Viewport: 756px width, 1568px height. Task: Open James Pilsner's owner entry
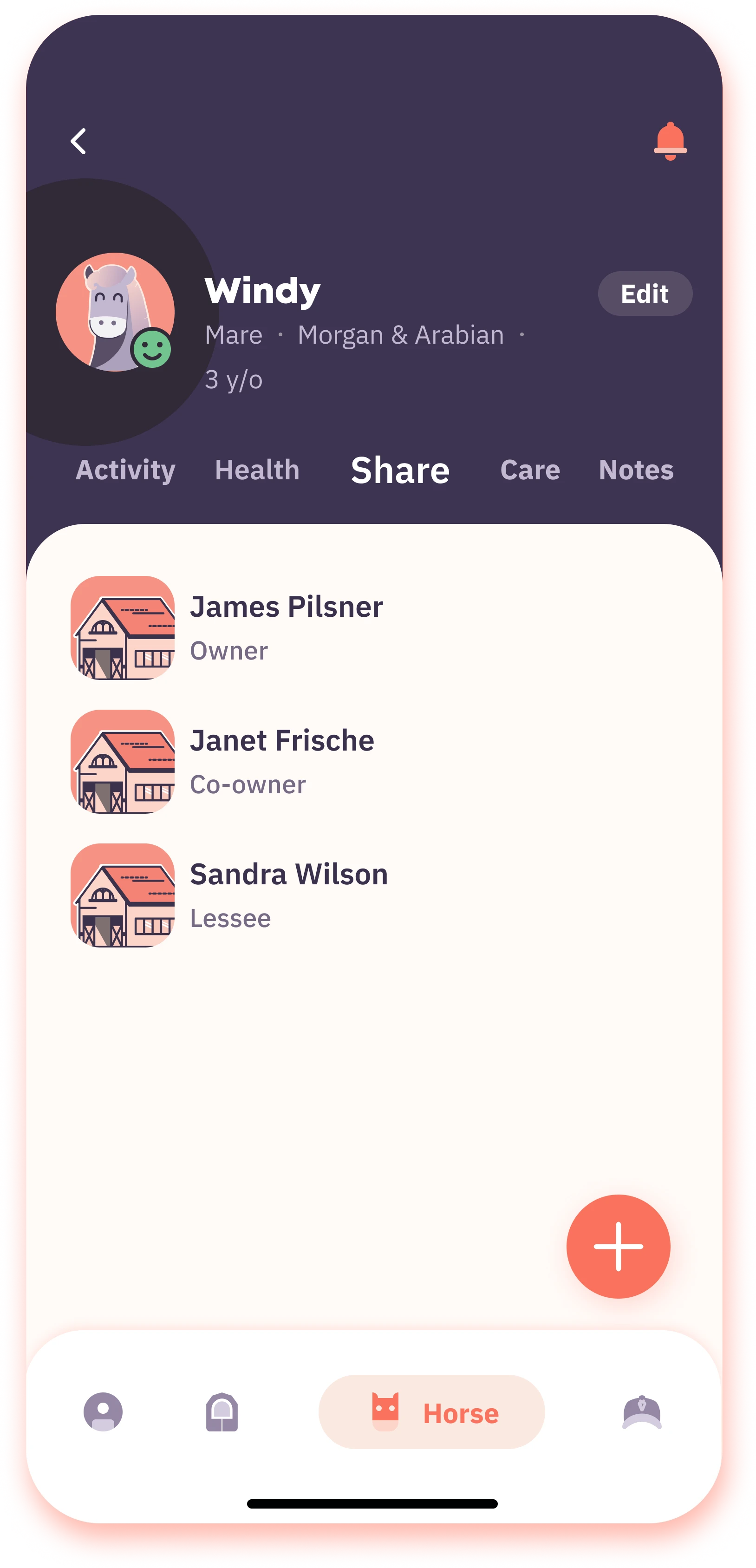tap(286, 627)
